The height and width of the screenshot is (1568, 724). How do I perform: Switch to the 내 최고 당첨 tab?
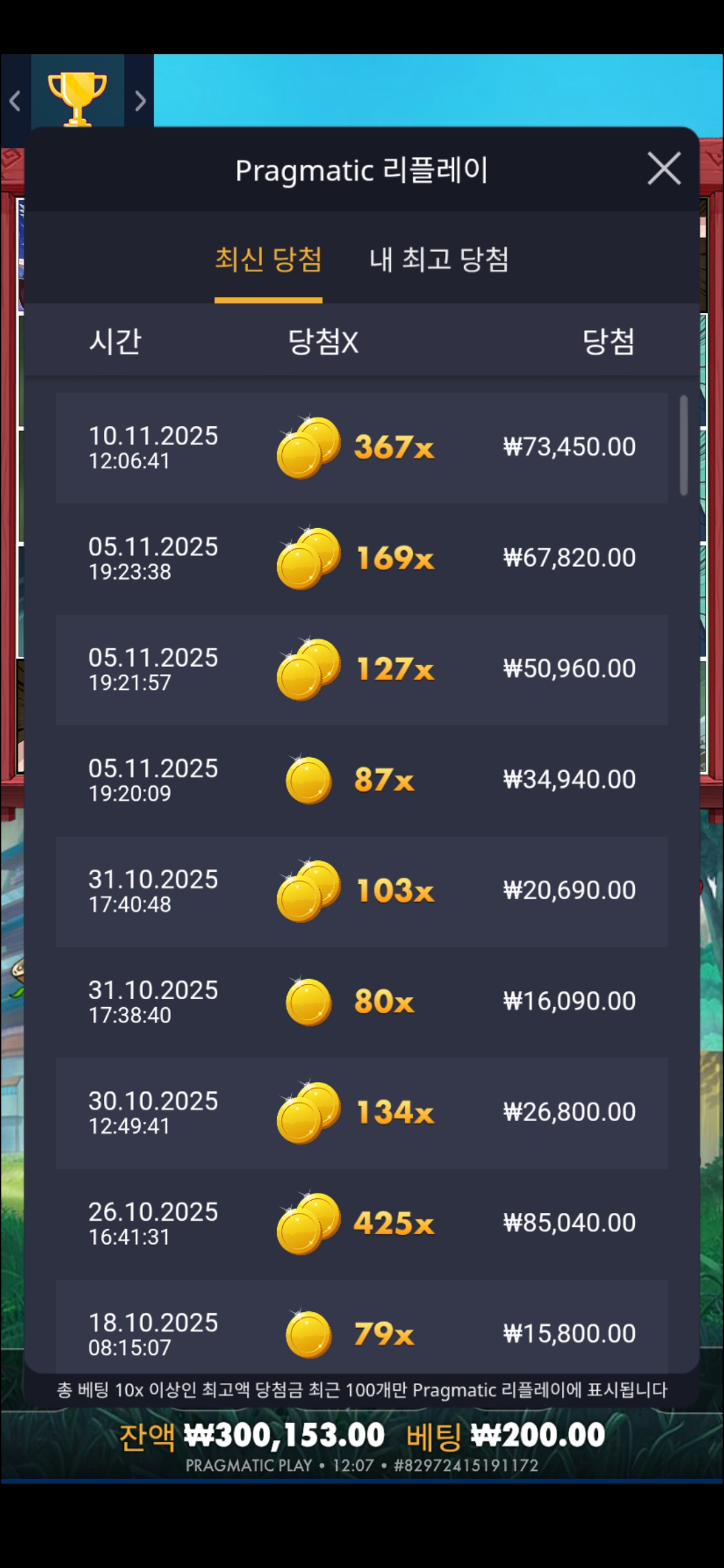pos(438,260)
